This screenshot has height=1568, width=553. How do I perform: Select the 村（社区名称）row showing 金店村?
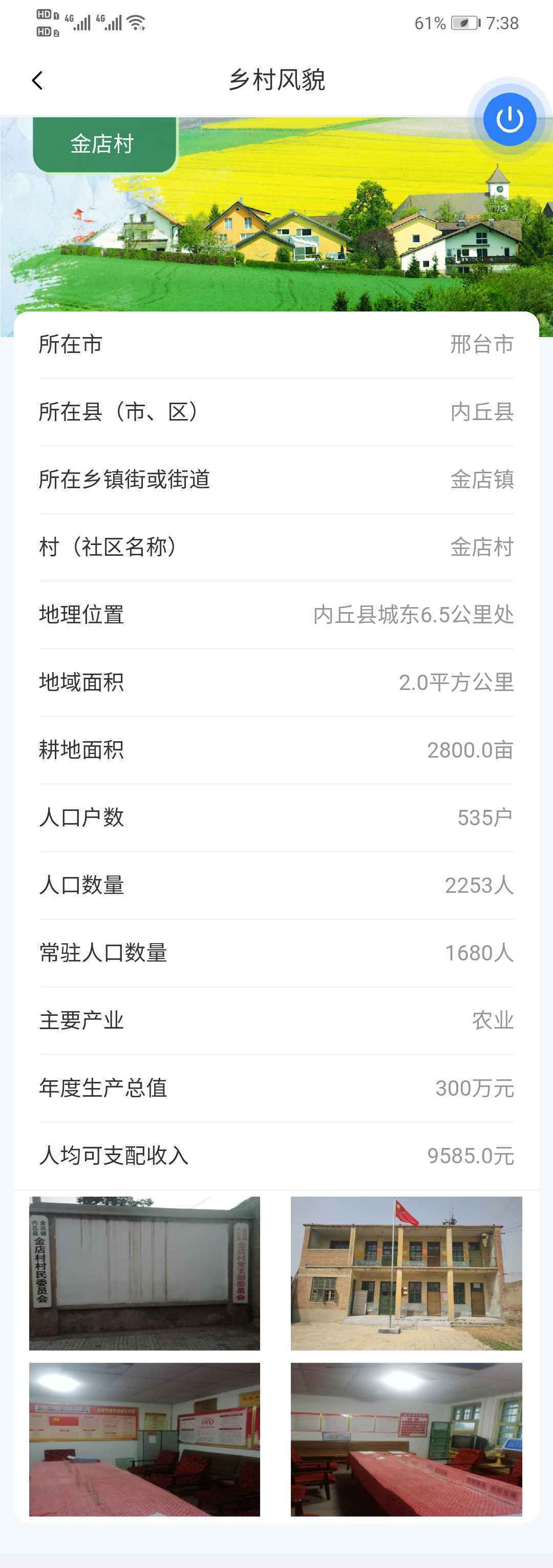[276, 547]
